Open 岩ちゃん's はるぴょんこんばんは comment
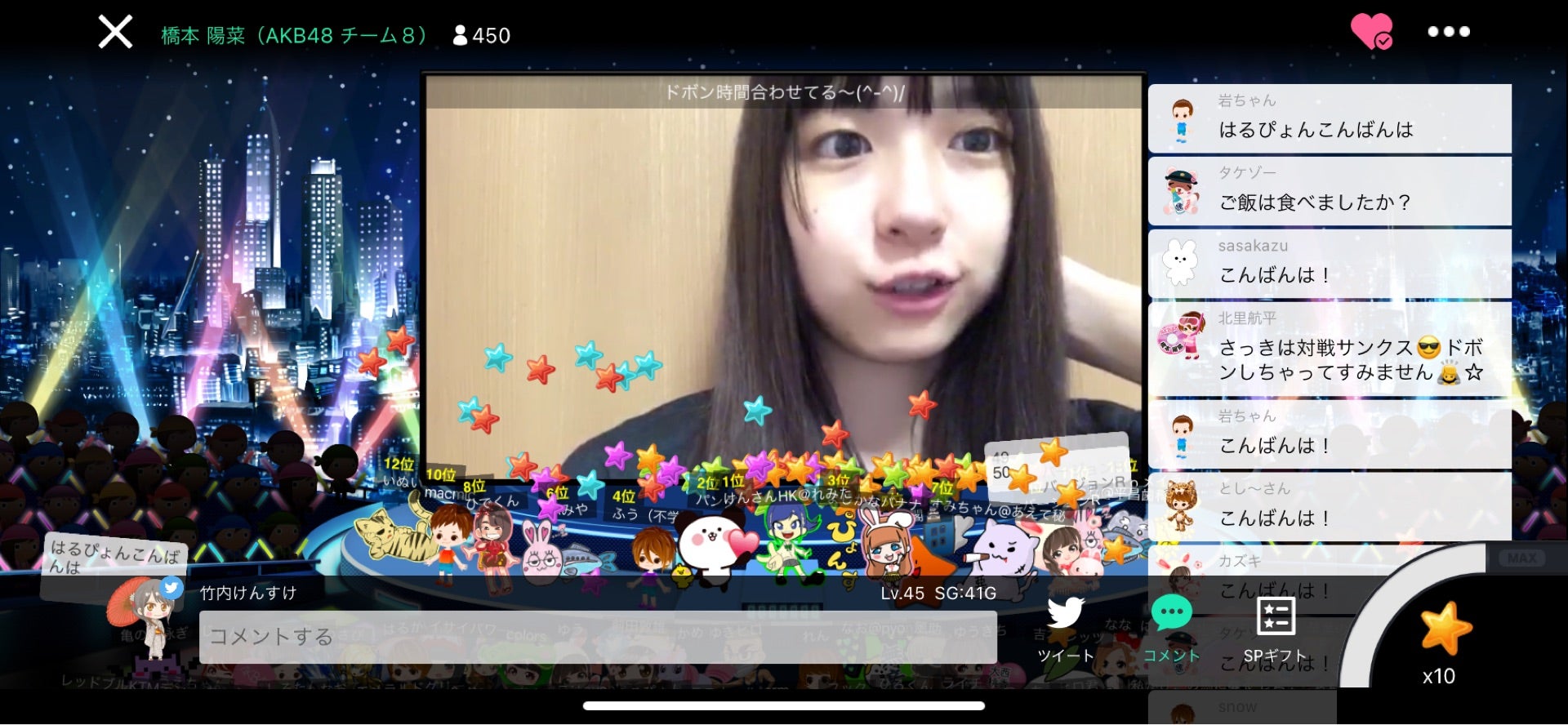Image resolution: width=1568 pixels, height=725 pixels. coord(1330,118)
